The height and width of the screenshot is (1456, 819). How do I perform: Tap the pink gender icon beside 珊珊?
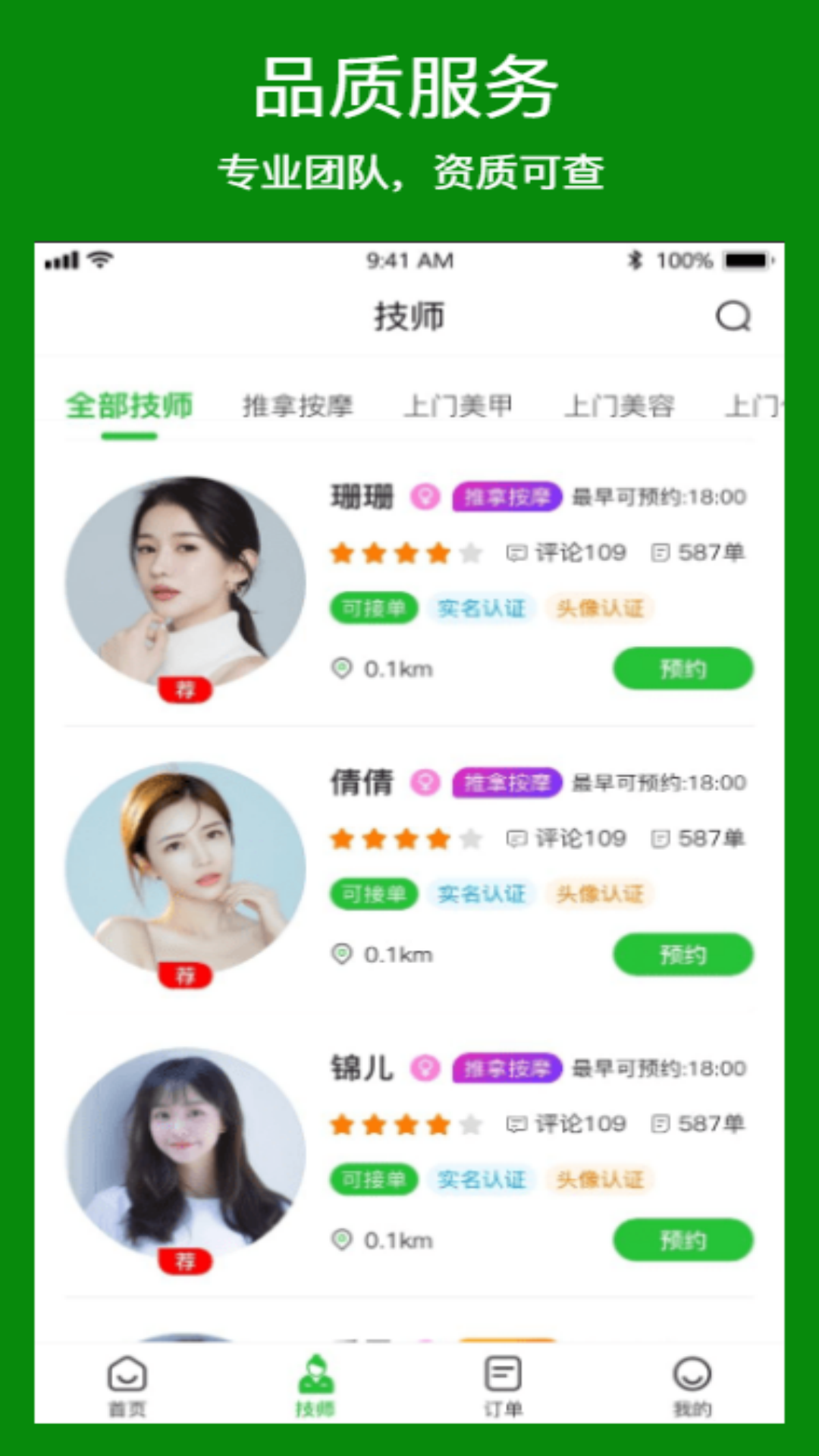point(425,498)
